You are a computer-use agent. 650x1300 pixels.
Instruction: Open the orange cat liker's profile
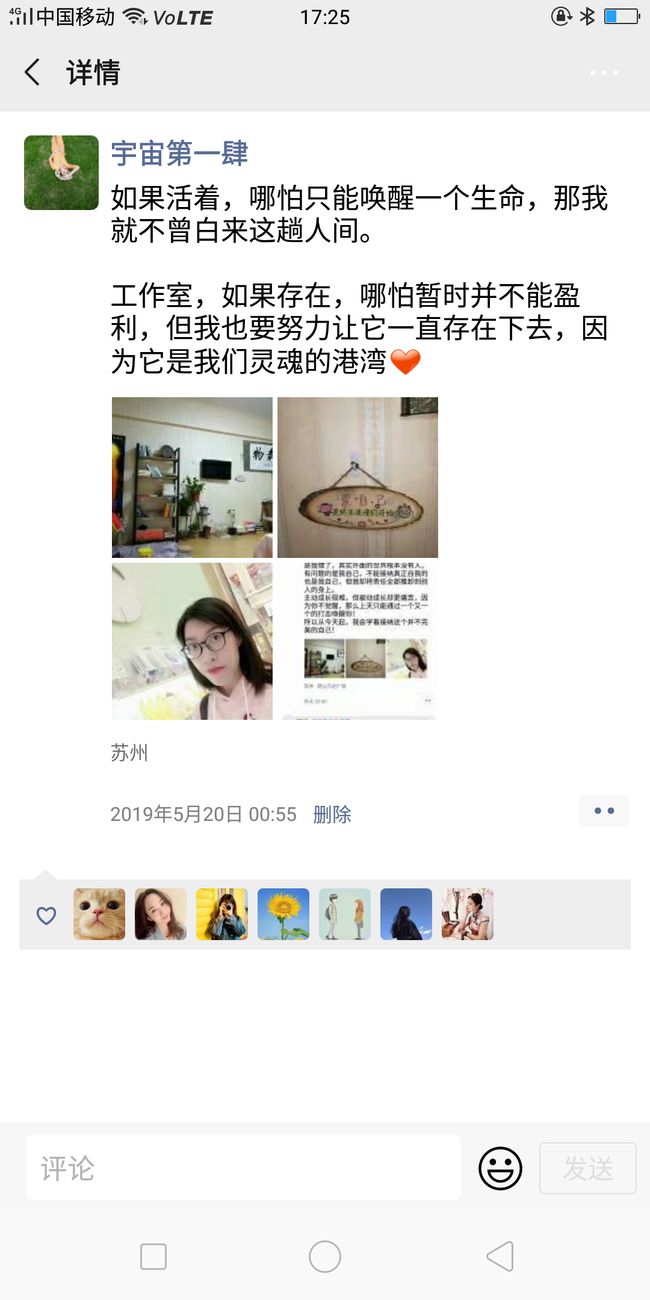[x=99, y=914]
